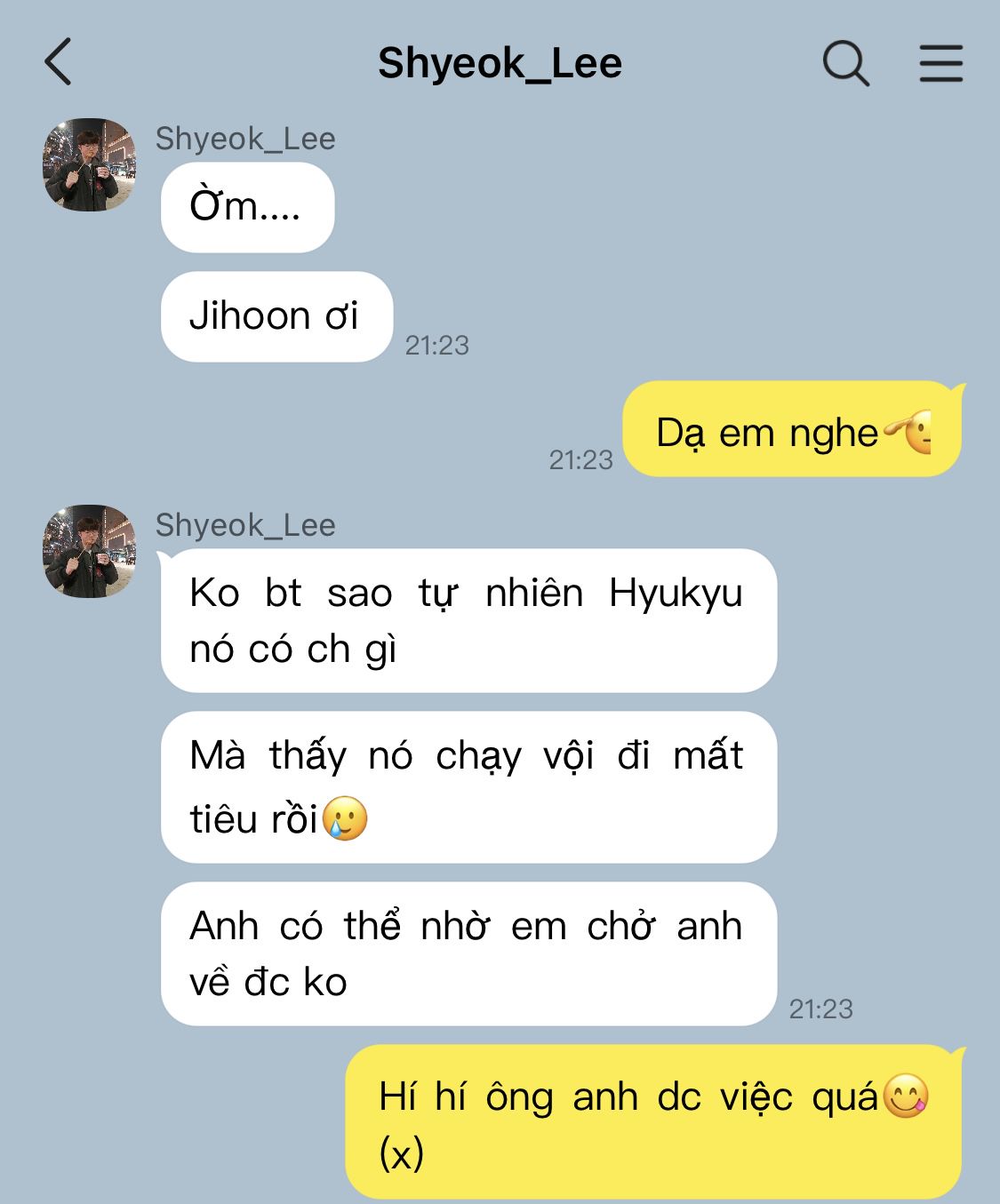Image resolution: width=1000 pixels, height=1204 pixels.
Task: Open Shyeok_Lee's profile picture beside the Ờm.... message
Action: pos(90,165)
